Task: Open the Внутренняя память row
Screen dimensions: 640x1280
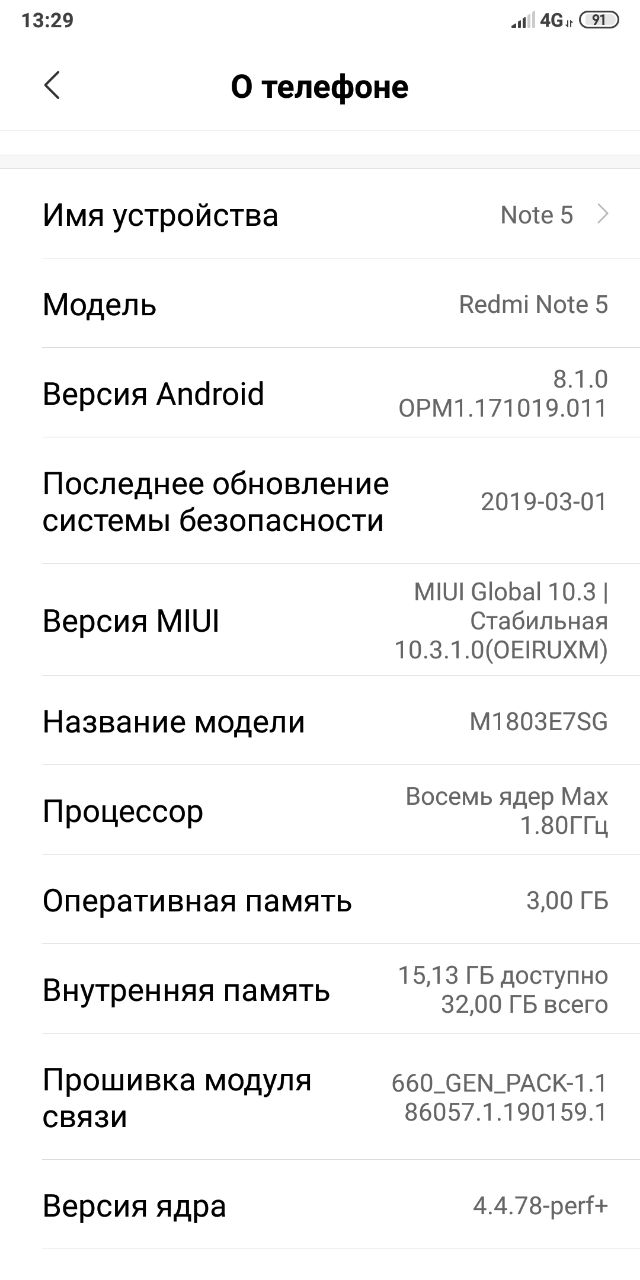Action: [320, 990]
